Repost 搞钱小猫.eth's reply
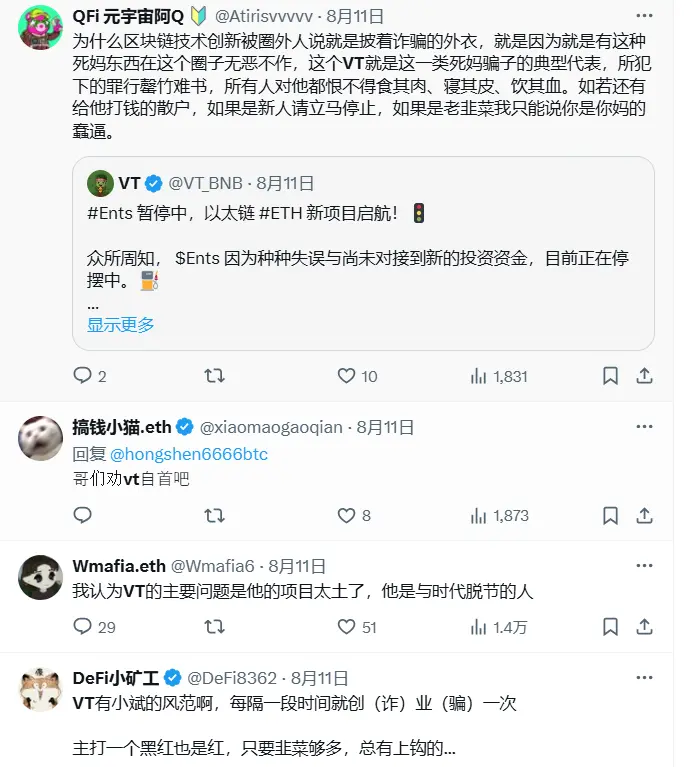The width and height of the screenshot is (692, 767). point(214,516)
